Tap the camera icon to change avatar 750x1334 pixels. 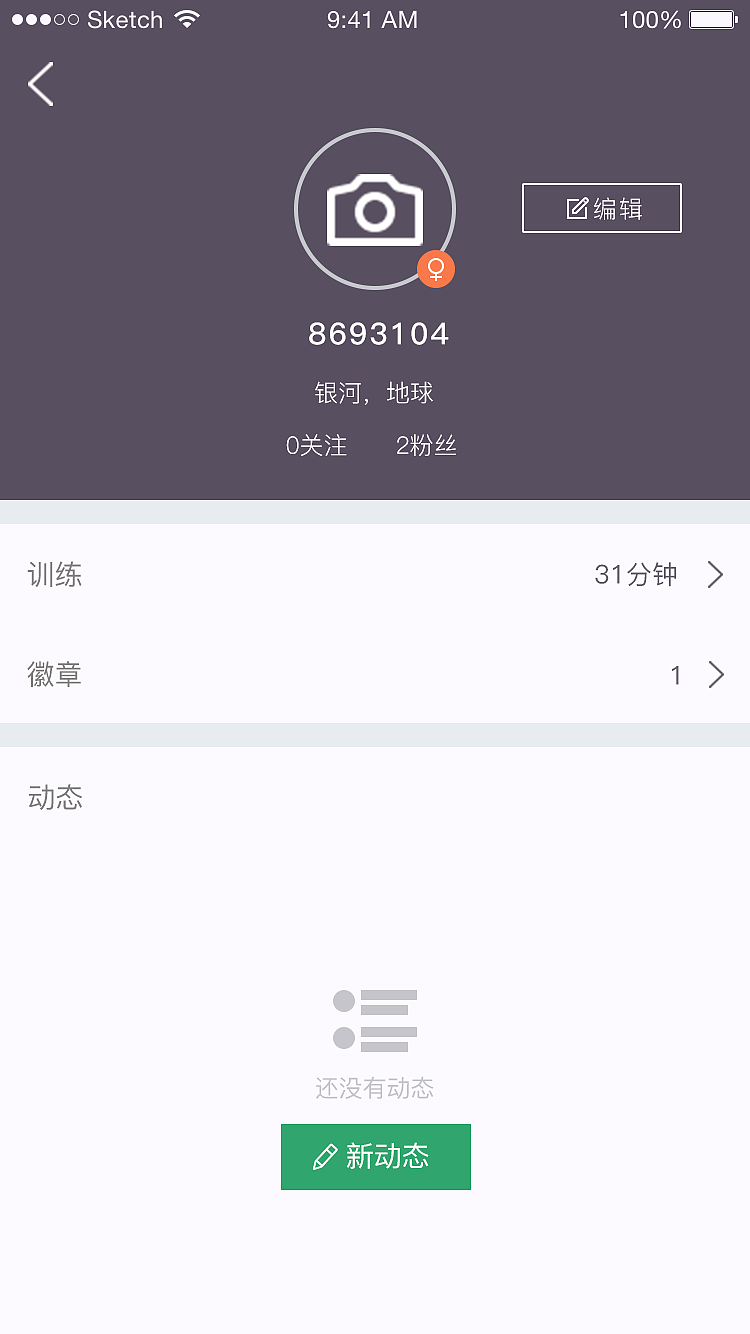pos(375,208)
